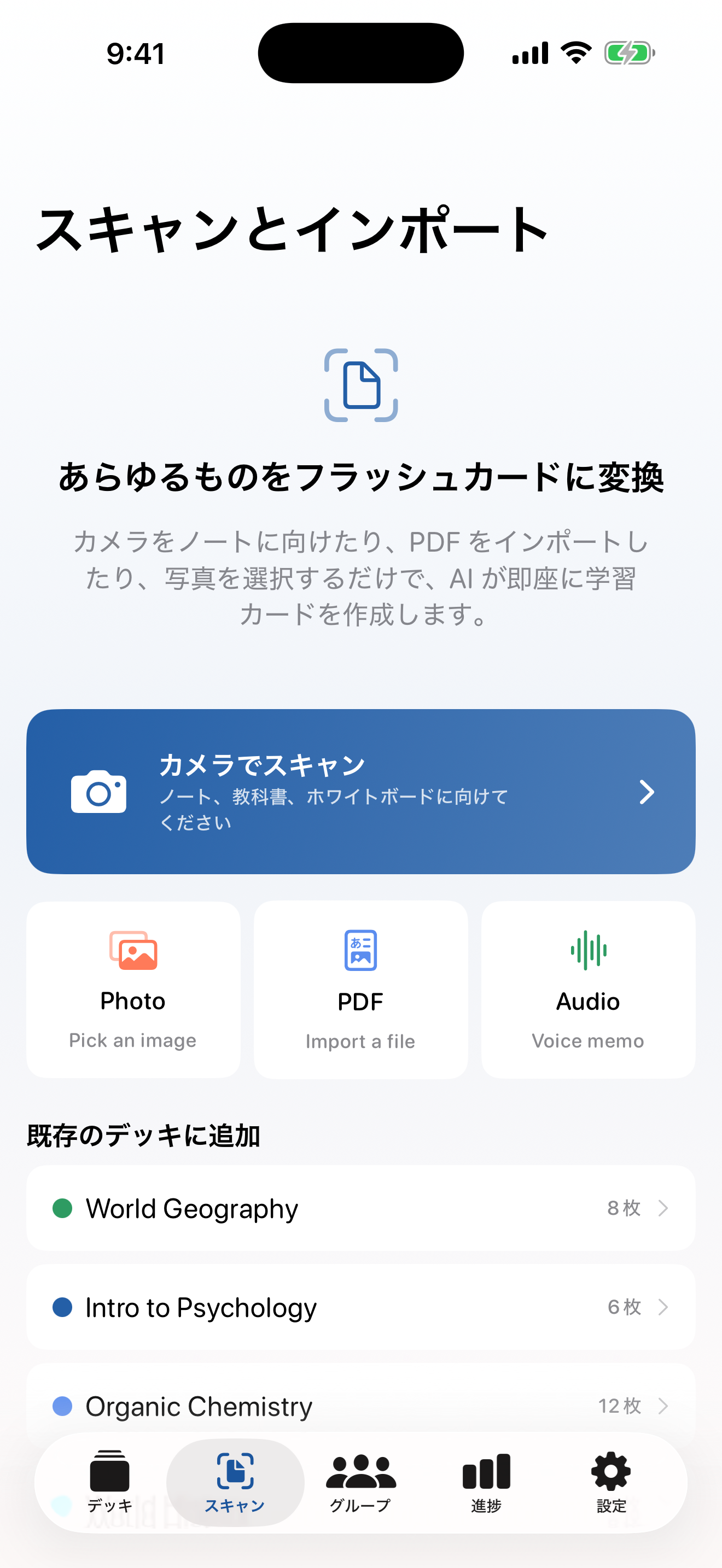Tap the PDF import icon

360,950
